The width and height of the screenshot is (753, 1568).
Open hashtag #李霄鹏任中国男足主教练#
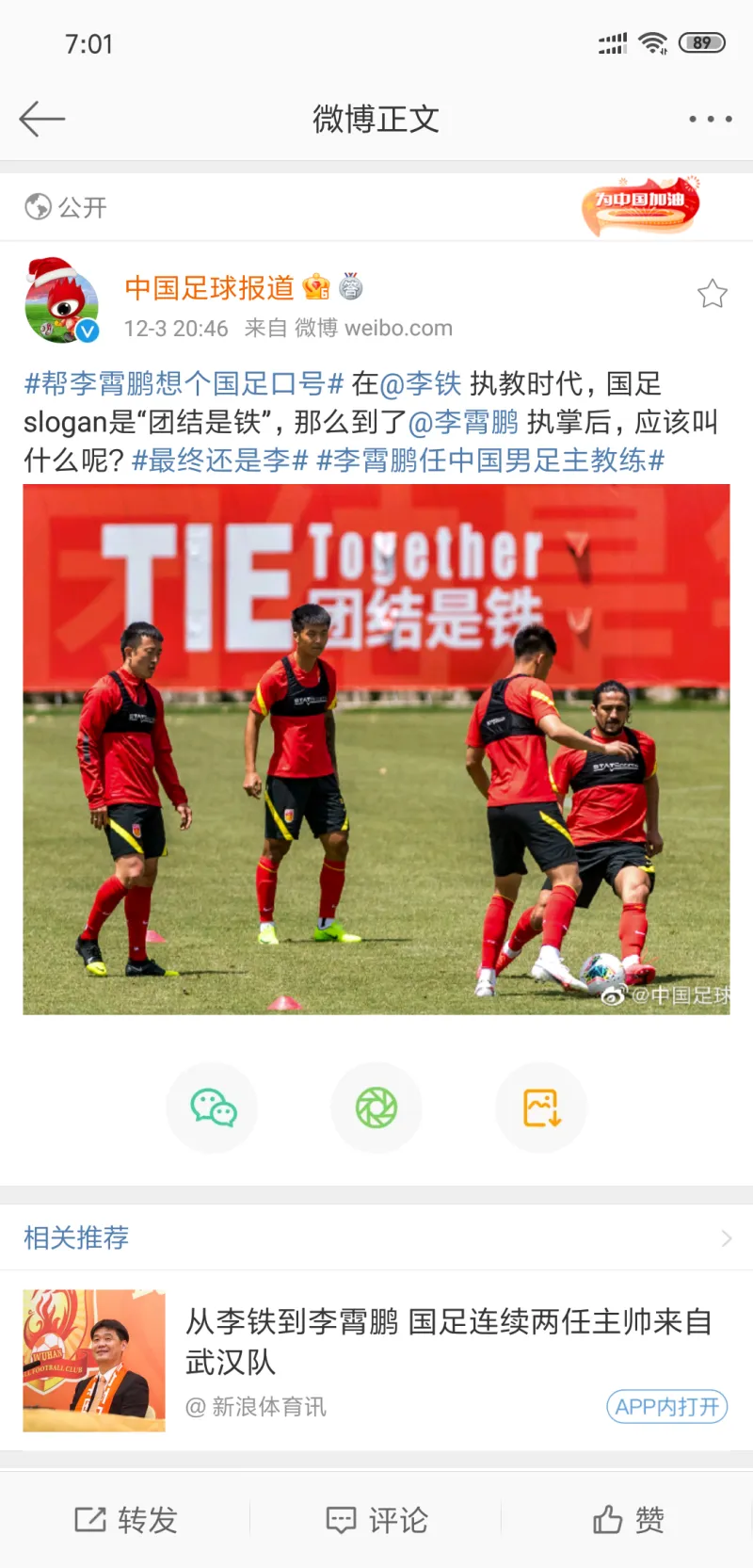pos(490,461)
